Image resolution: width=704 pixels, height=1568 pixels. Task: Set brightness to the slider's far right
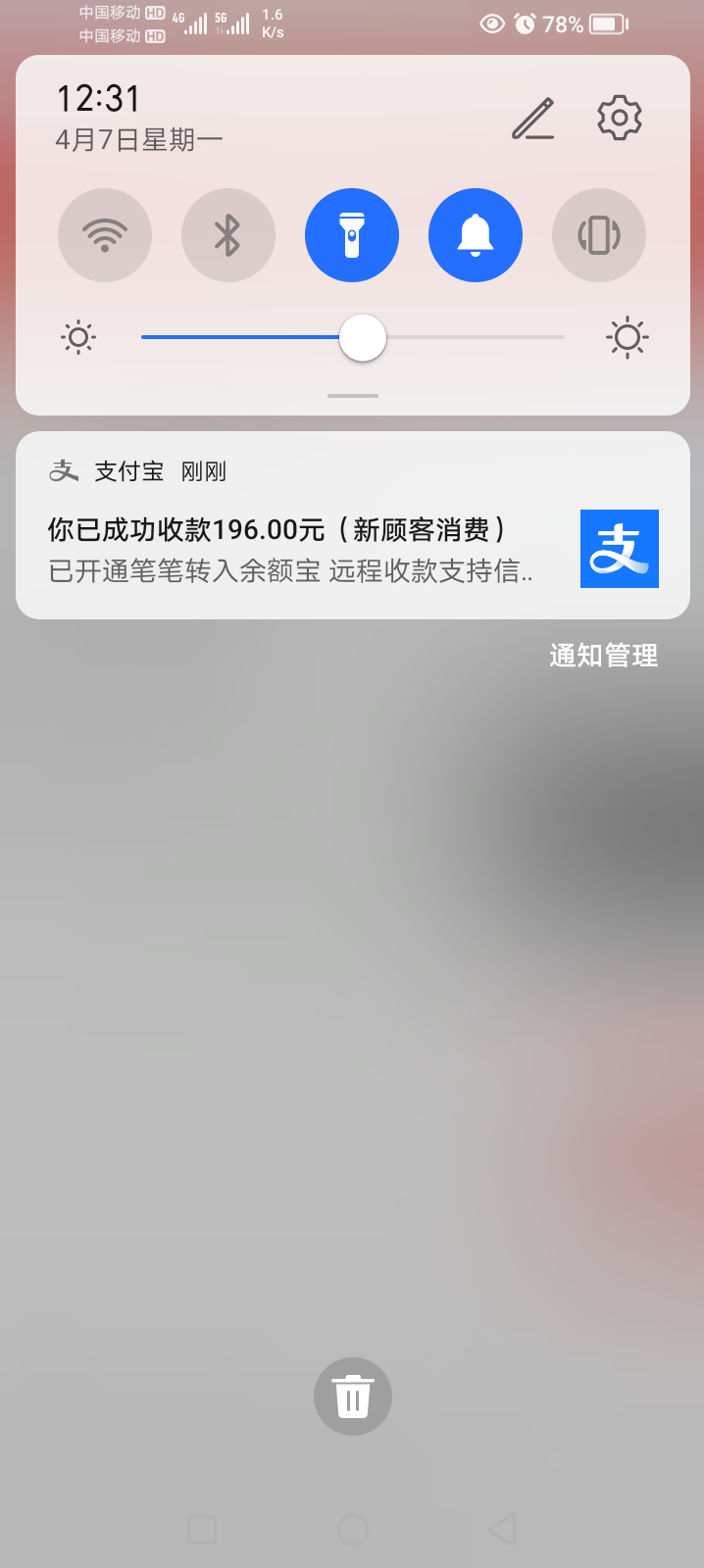tap(562, 337)
